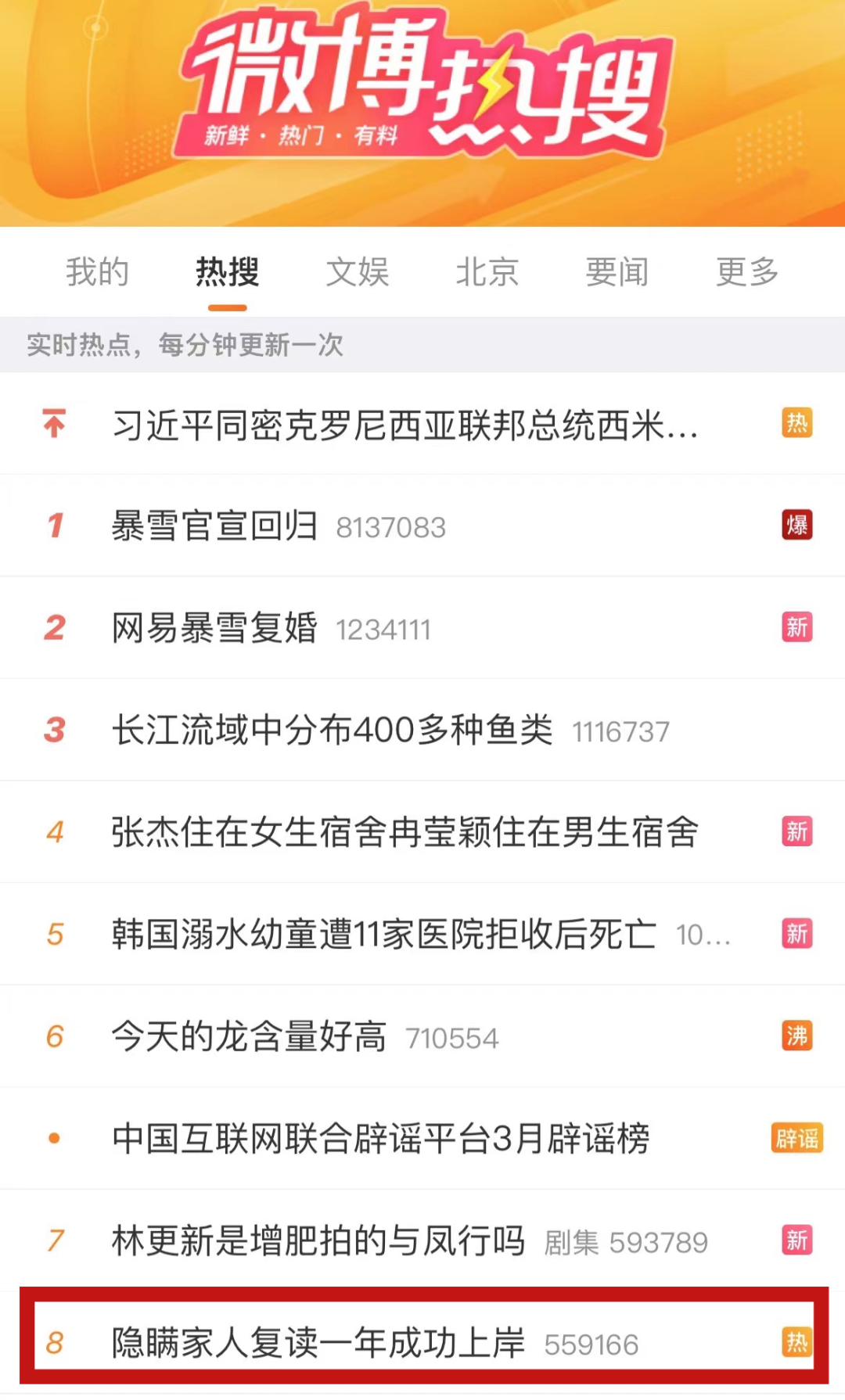Open hot topic 暴雪官宣回归
Image resolution: width=845 pixels, height=1400 pixels.
215,526
